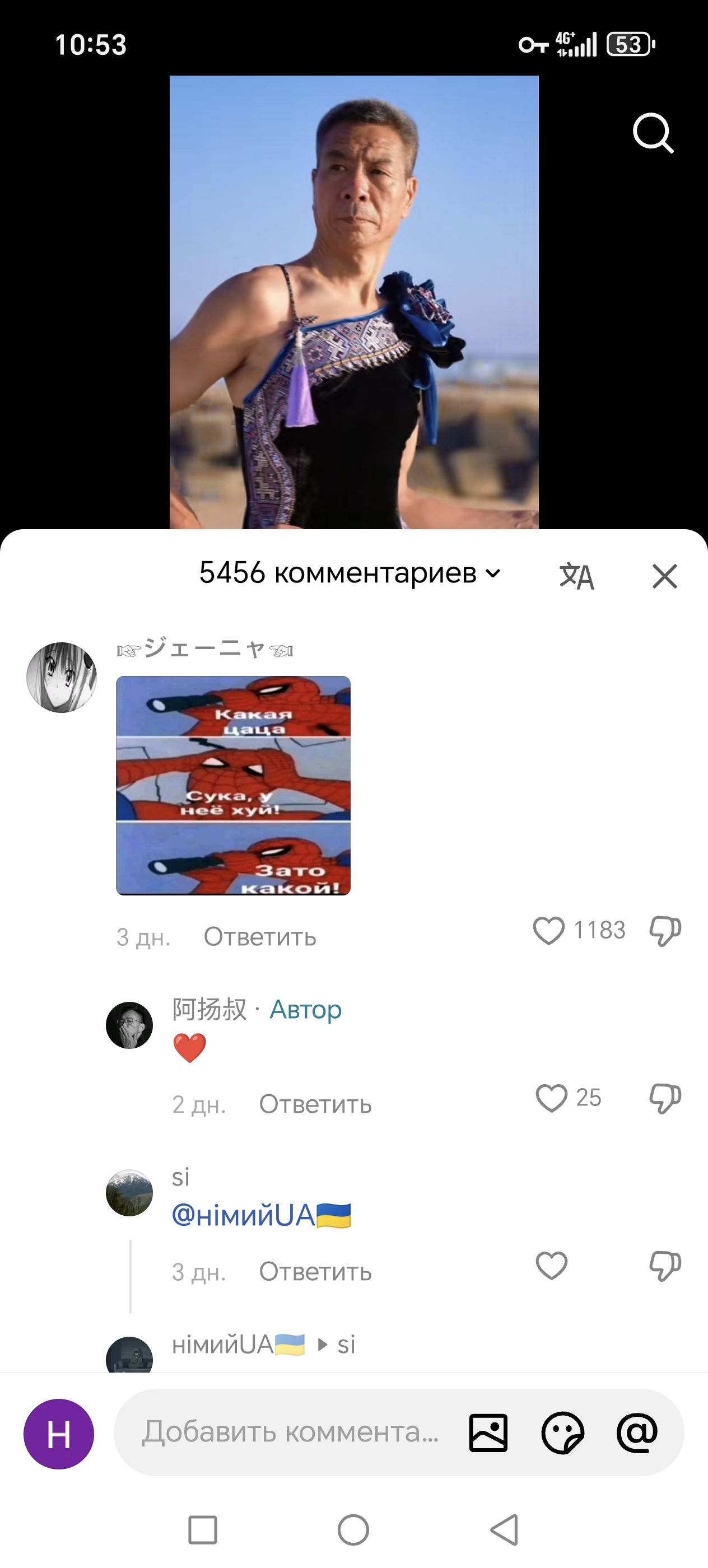This screenshot has height=1568, width=708.
Task: Open the Spider-Man meme image in comment
Action: tap(233, 785)
